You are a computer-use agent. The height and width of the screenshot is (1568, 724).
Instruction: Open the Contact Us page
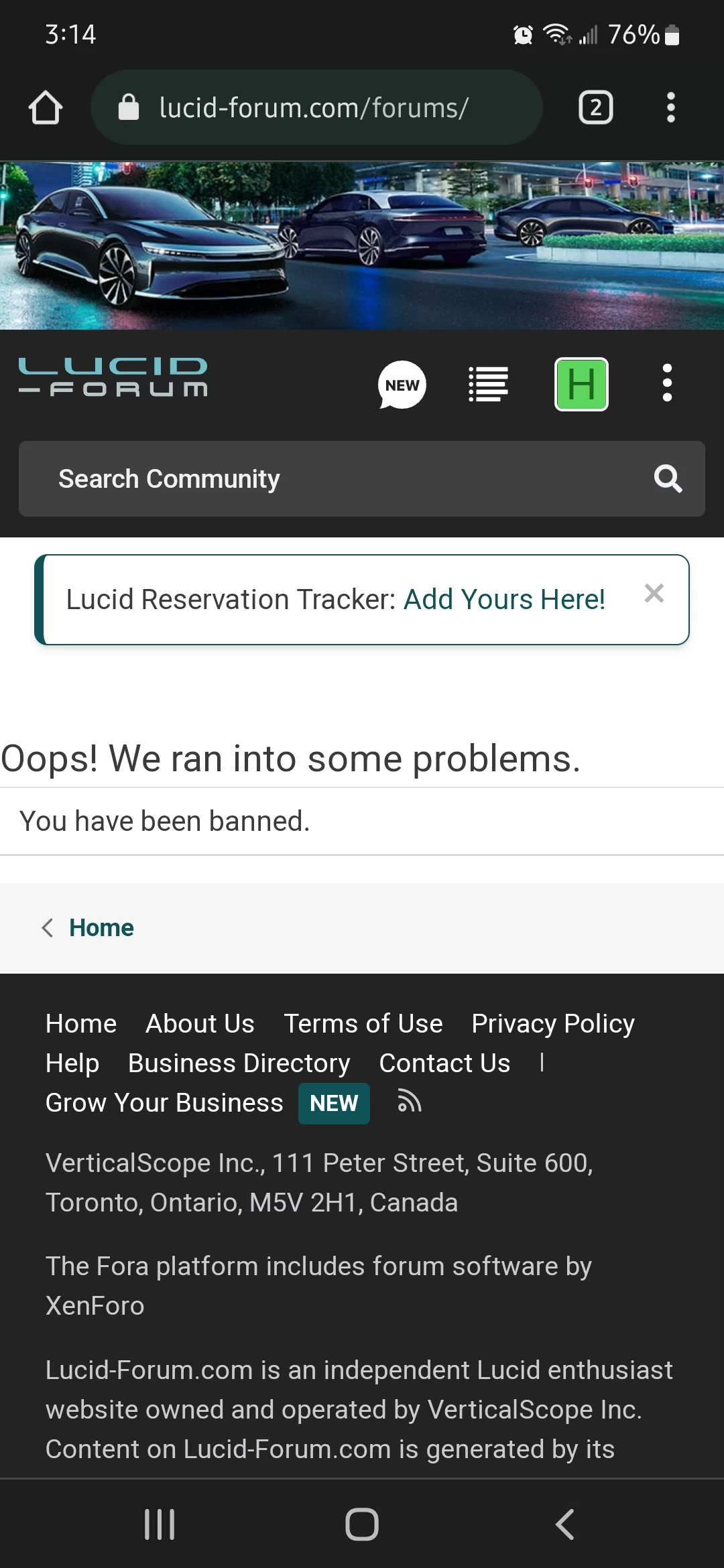pos(444,1063)
